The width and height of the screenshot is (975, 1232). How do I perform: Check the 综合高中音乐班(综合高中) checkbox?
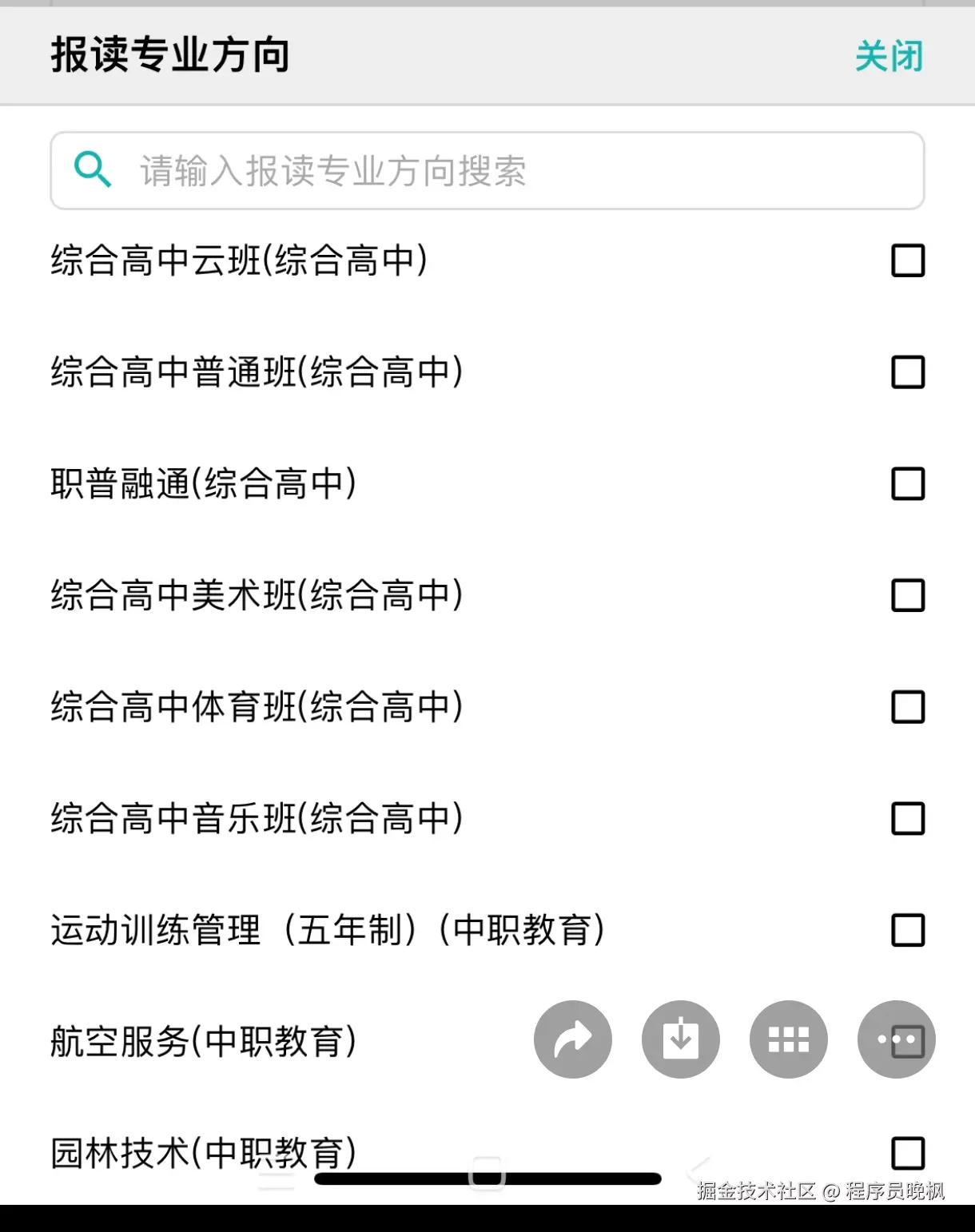[905, 818]
